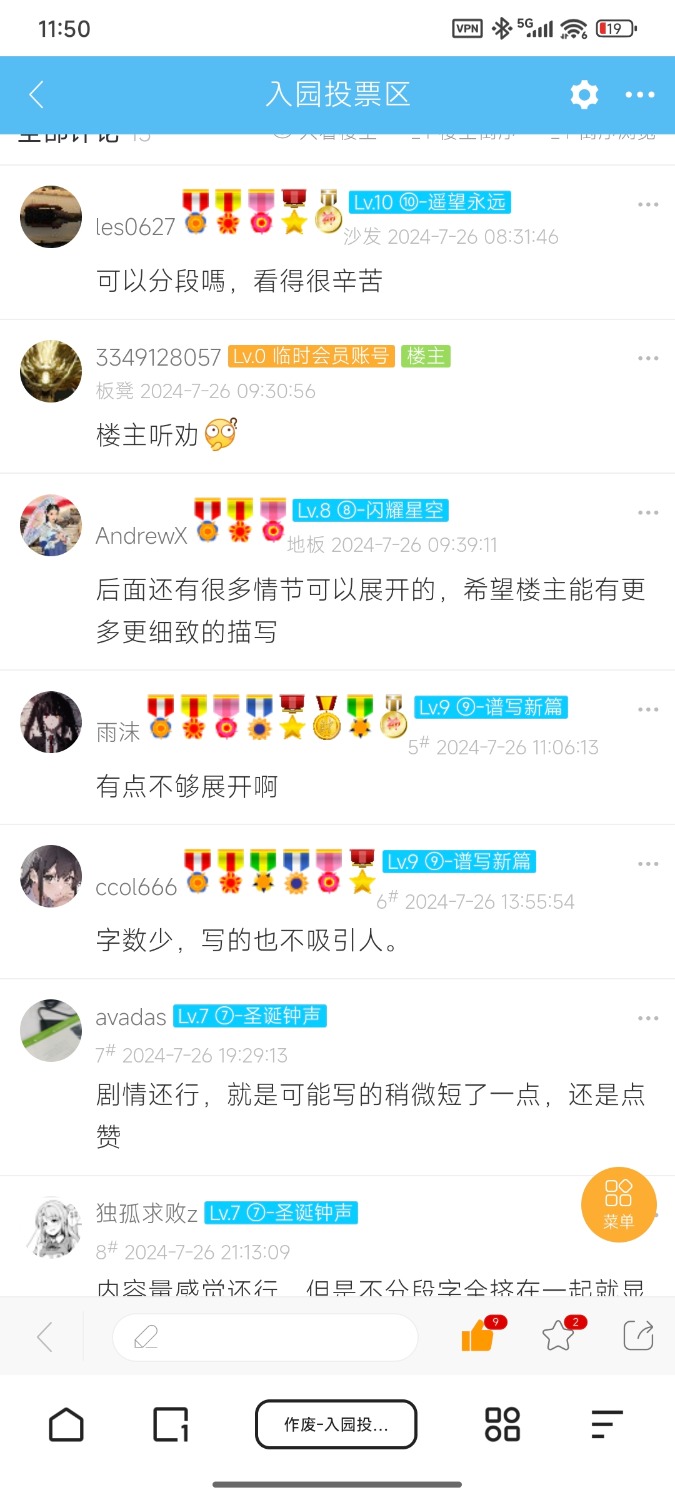Open the header three-dot overflow menu

(640, 95)
